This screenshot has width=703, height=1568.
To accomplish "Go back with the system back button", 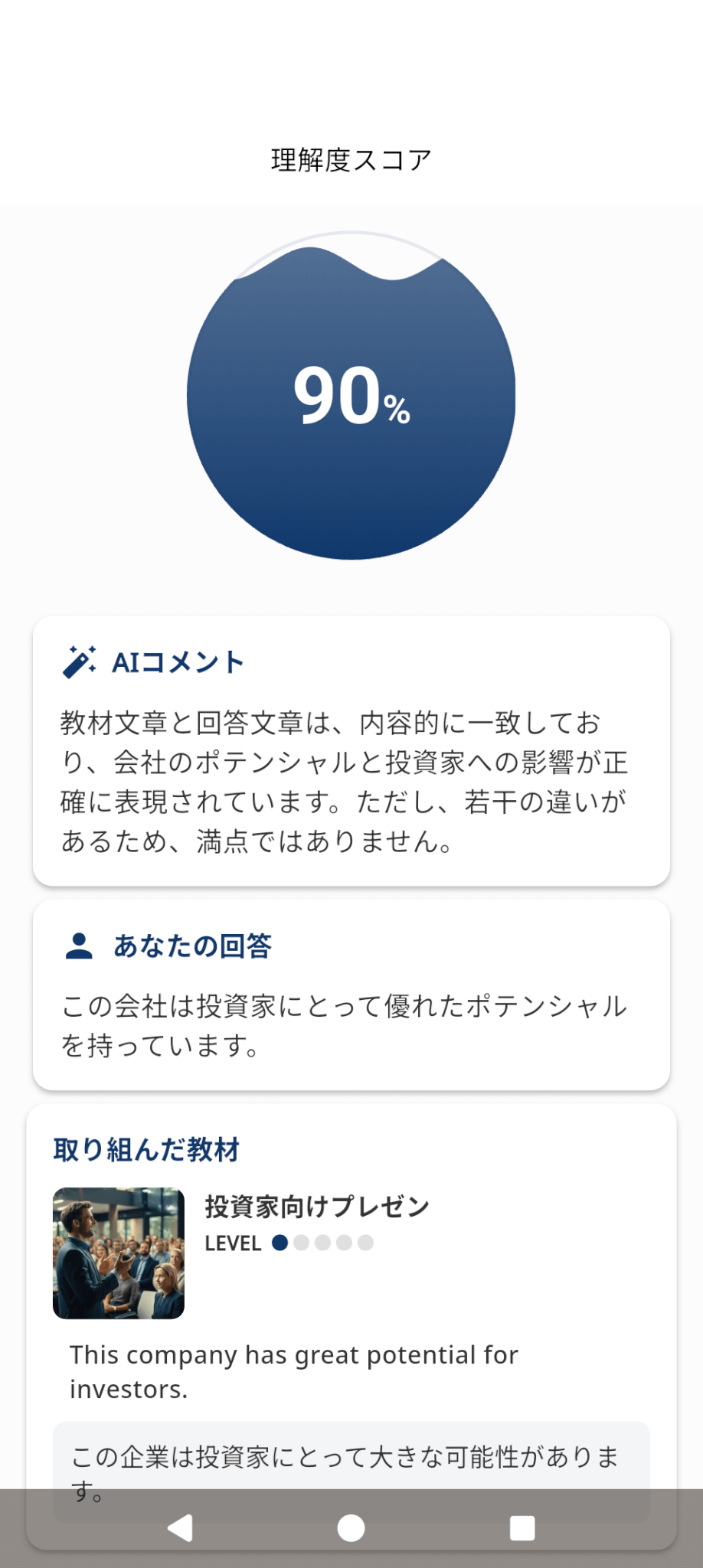I will coord(180,1527).
